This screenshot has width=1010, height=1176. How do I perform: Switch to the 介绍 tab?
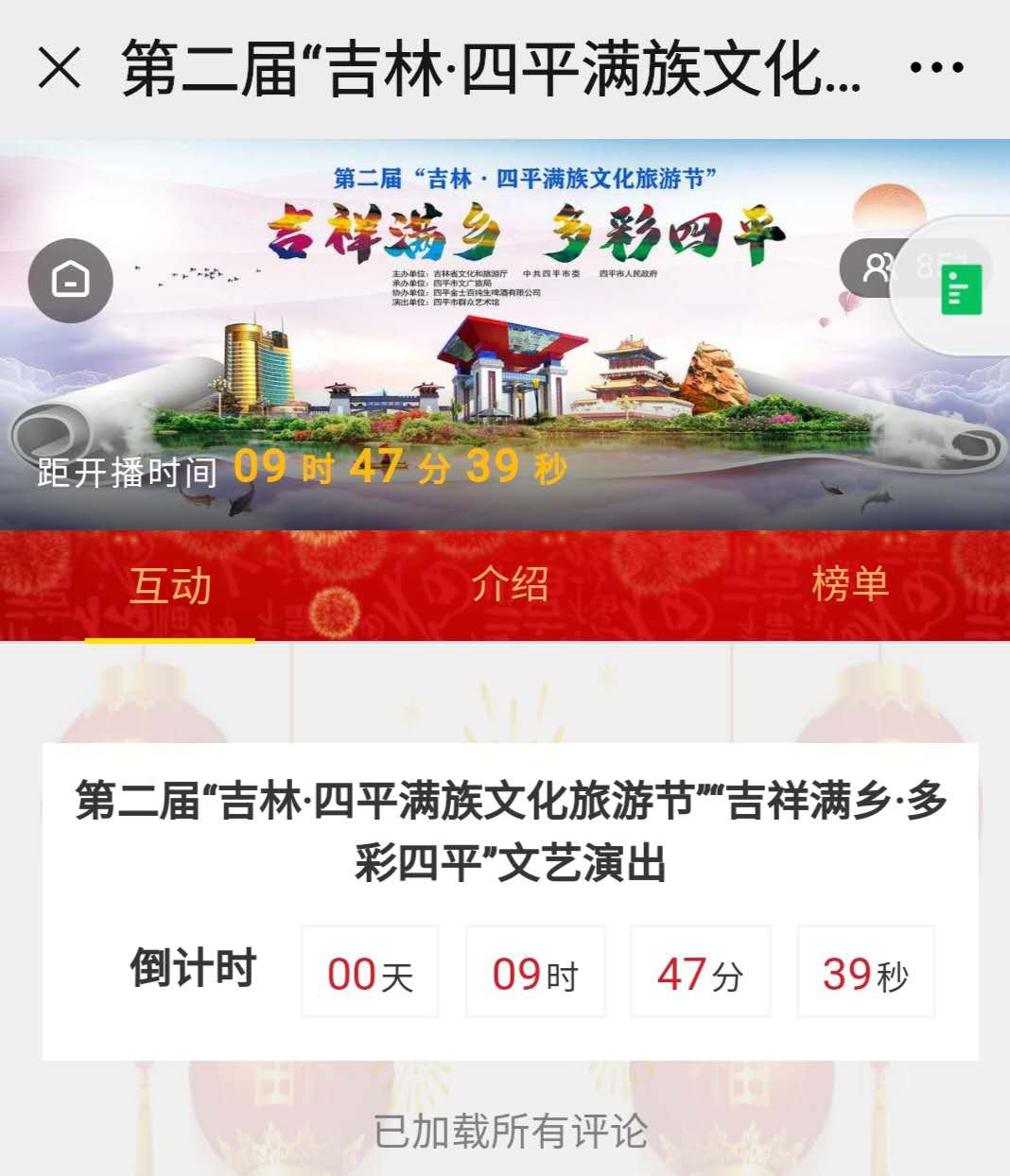point(510,584)
